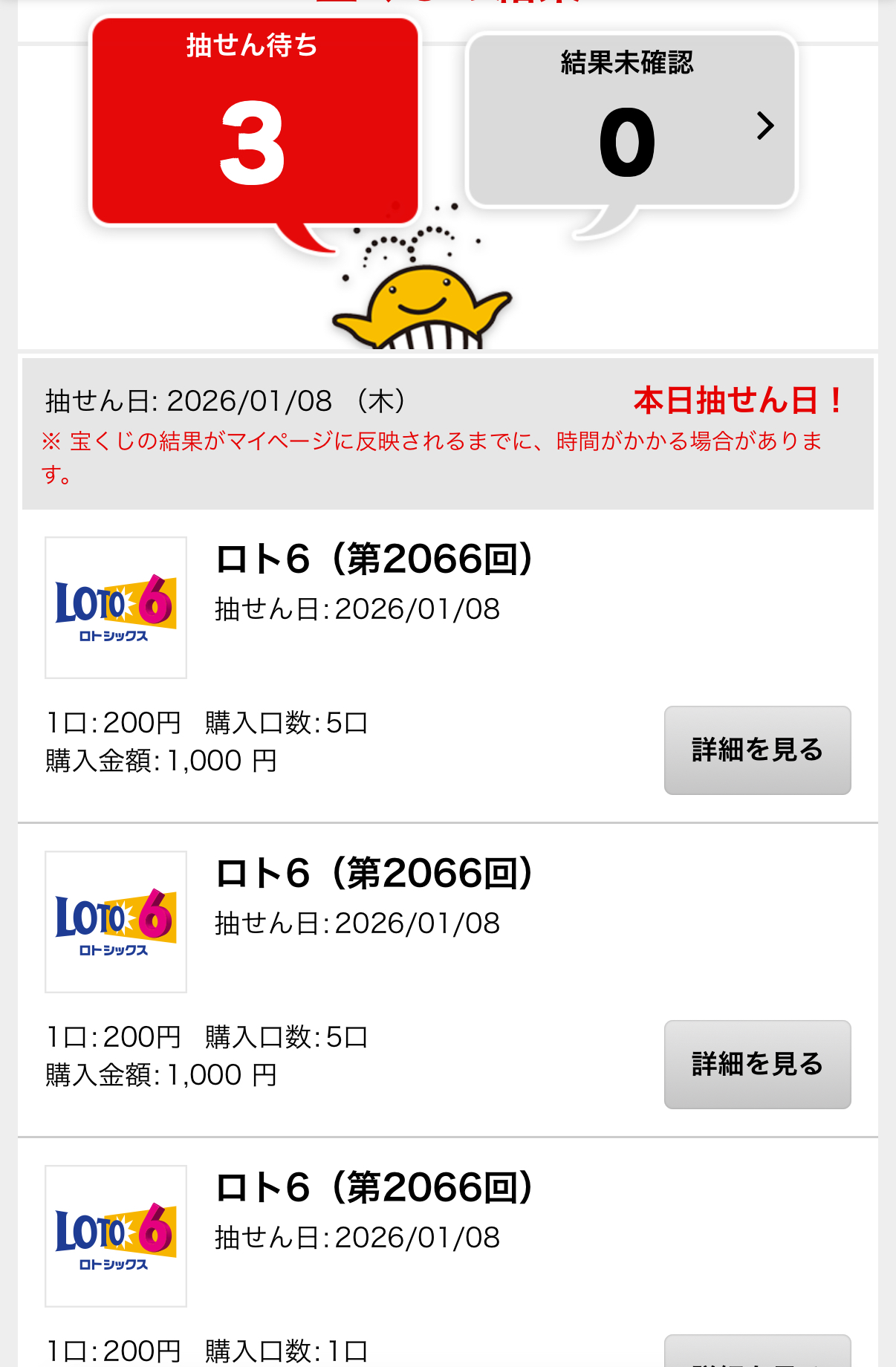Open the 結果未確認 results card
This screenshot has height=1367, width=896.
coord(632,123)
